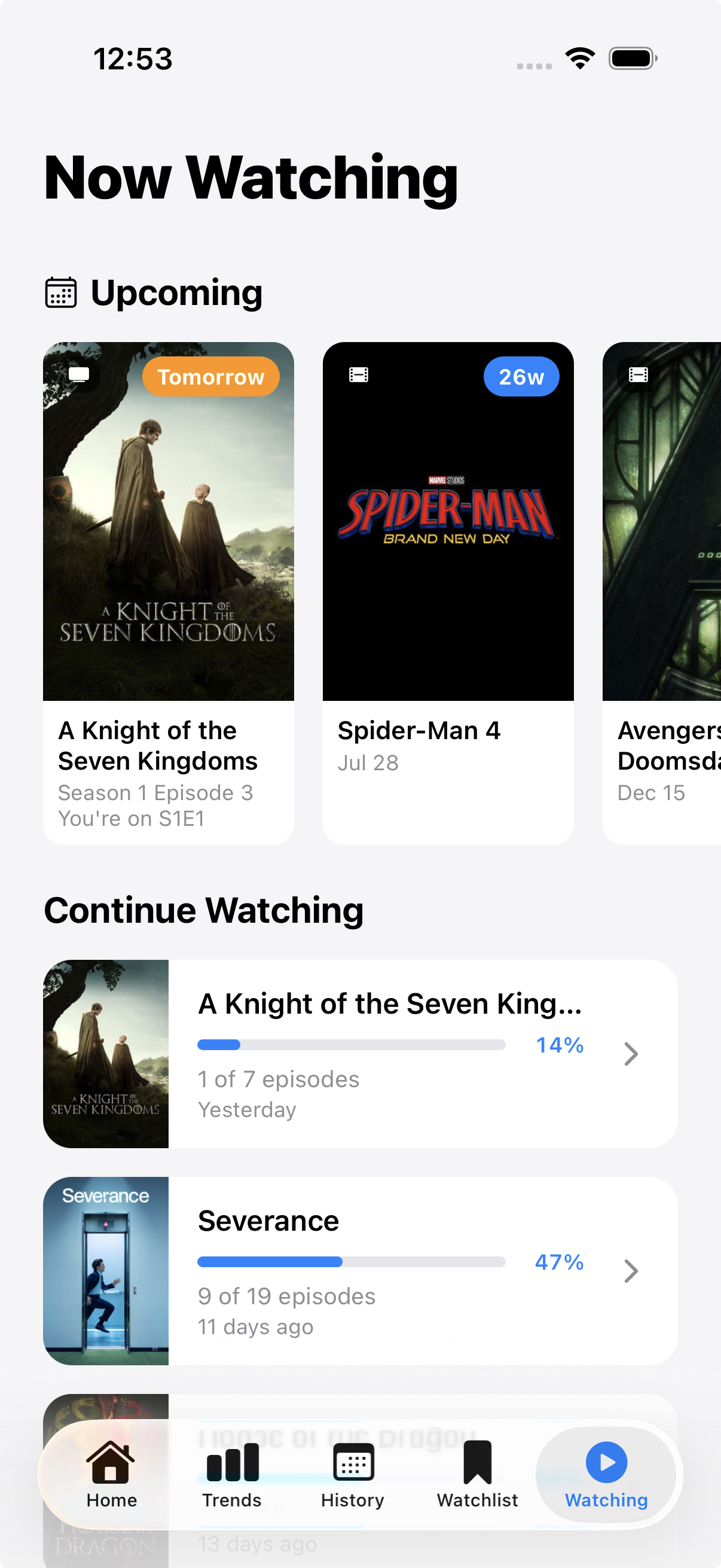
Task: Continue watching A Knight of the Seven Kingdoms
Action: coord(360,1054)
